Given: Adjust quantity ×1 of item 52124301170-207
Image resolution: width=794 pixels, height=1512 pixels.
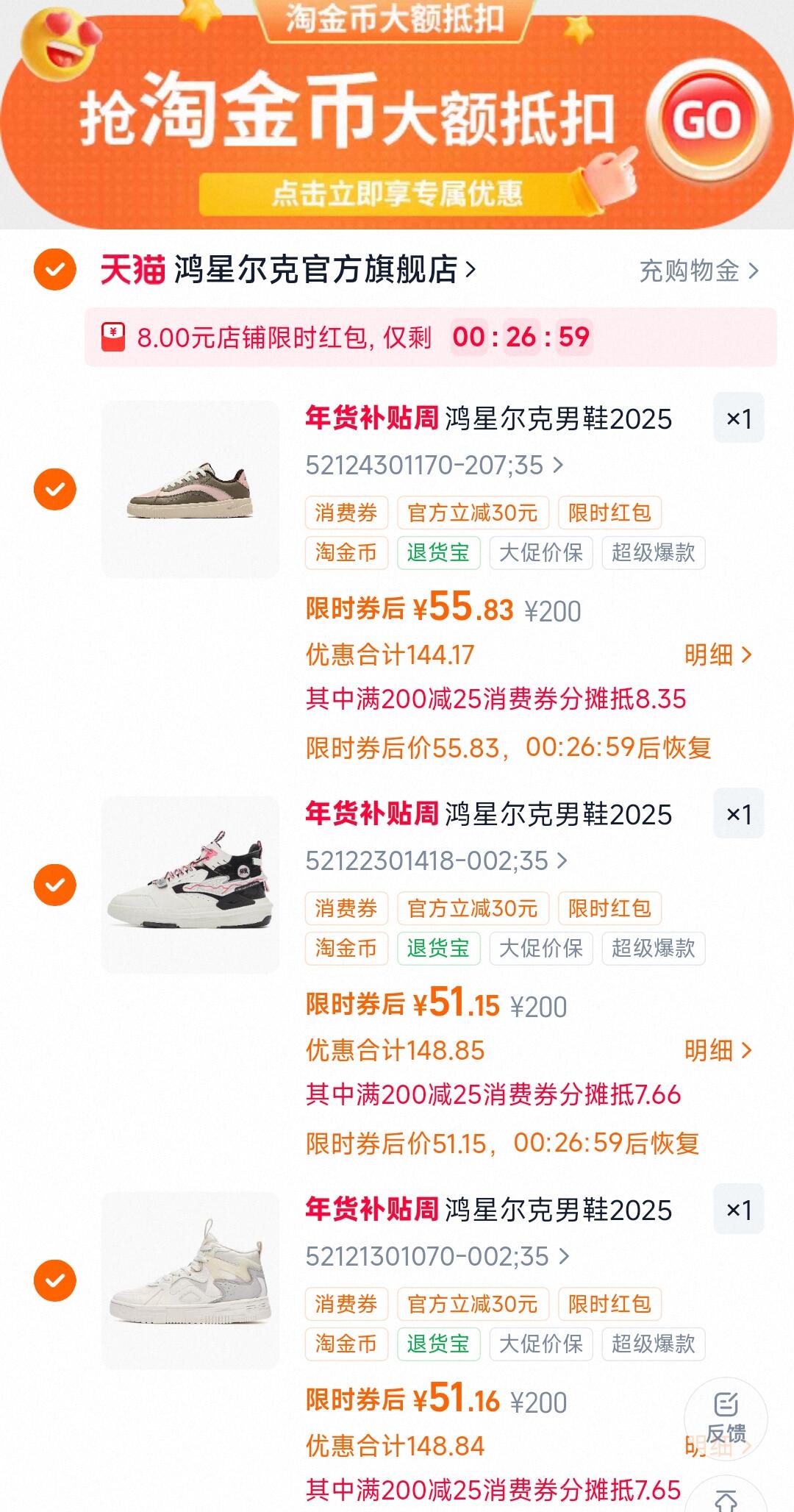Looking at the screenshot, I should click(738, 418).
